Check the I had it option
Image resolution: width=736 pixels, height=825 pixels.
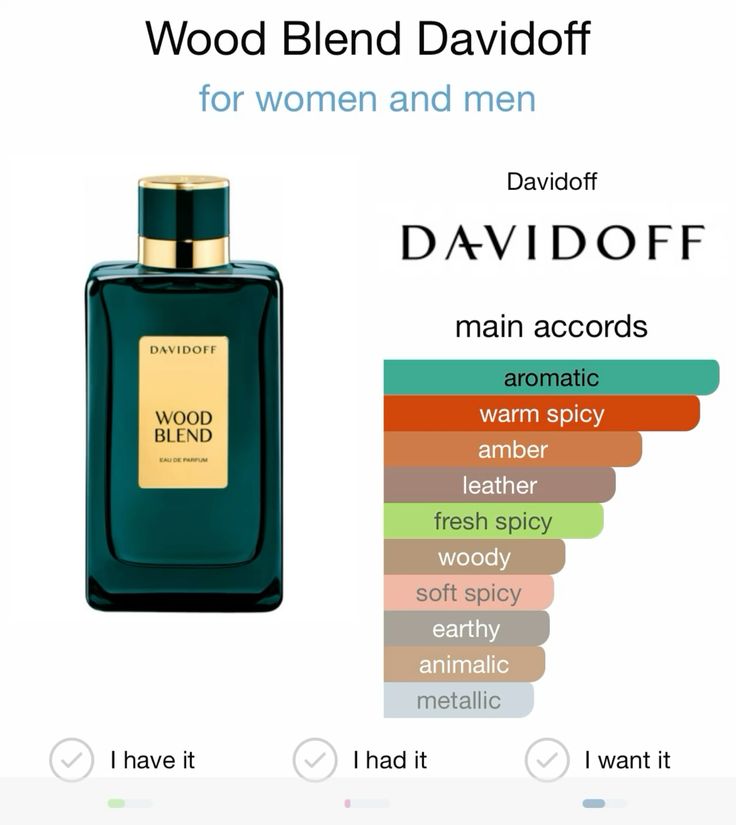314,761
